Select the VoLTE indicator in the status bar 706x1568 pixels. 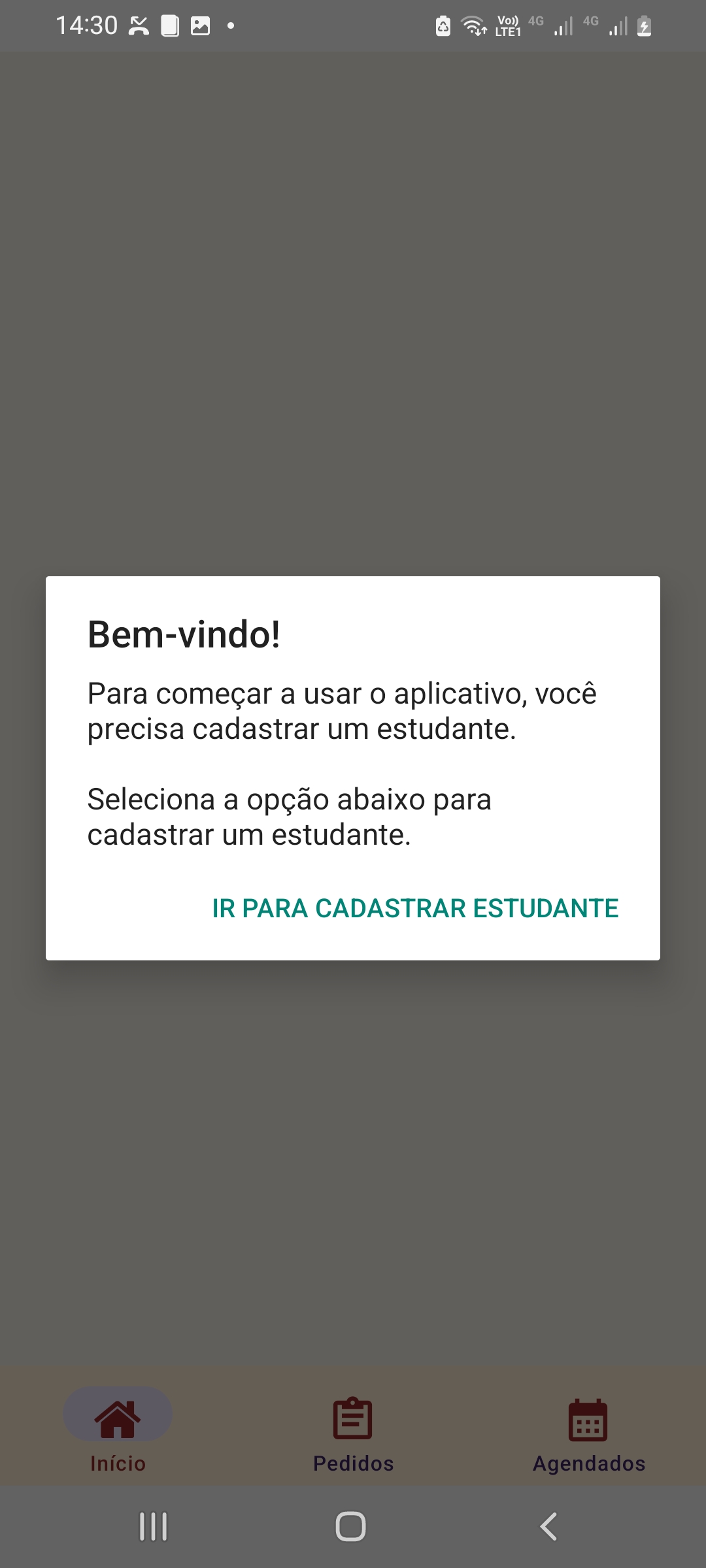point(507,26)
